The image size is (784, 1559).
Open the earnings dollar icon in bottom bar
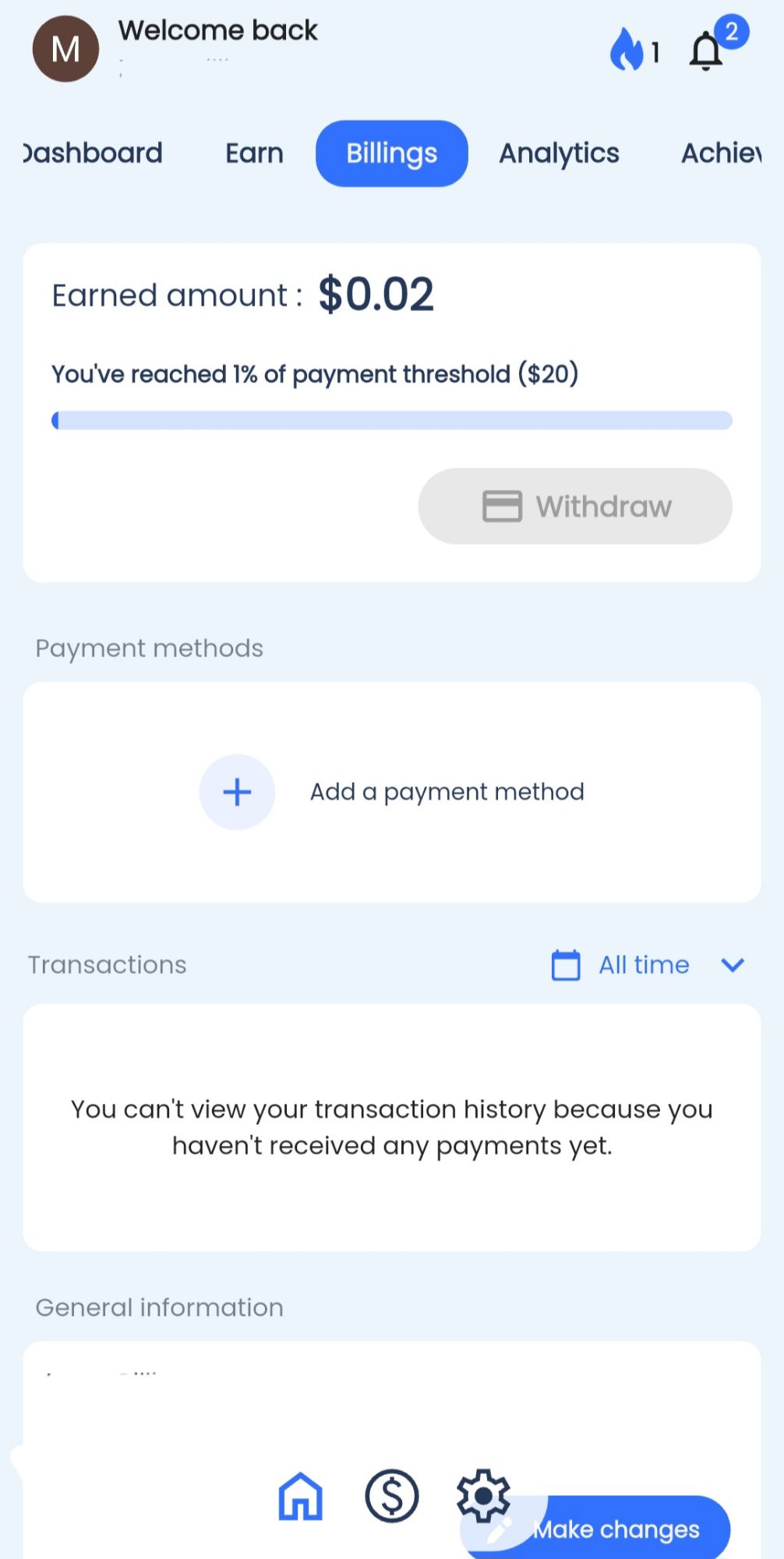pos(391,1494)
